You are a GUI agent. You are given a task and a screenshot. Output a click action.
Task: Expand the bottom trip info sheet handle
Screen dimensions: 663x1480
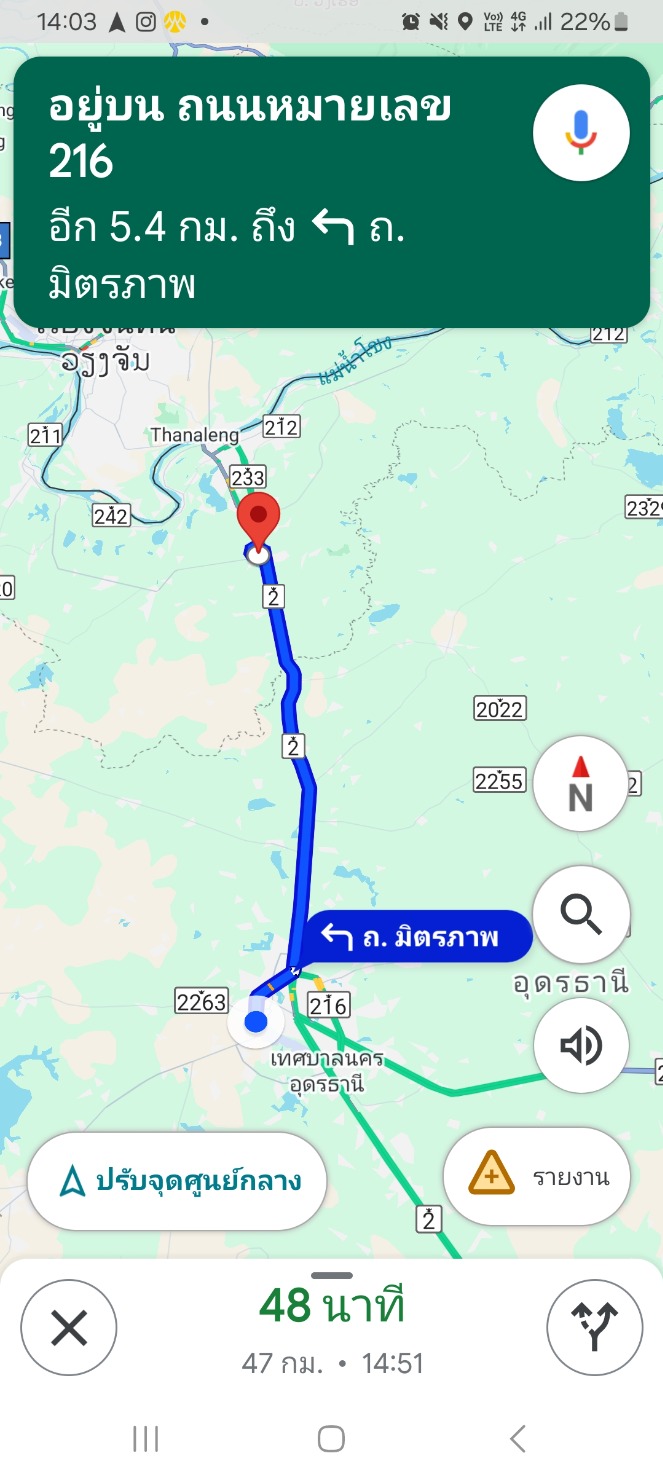331,1276
